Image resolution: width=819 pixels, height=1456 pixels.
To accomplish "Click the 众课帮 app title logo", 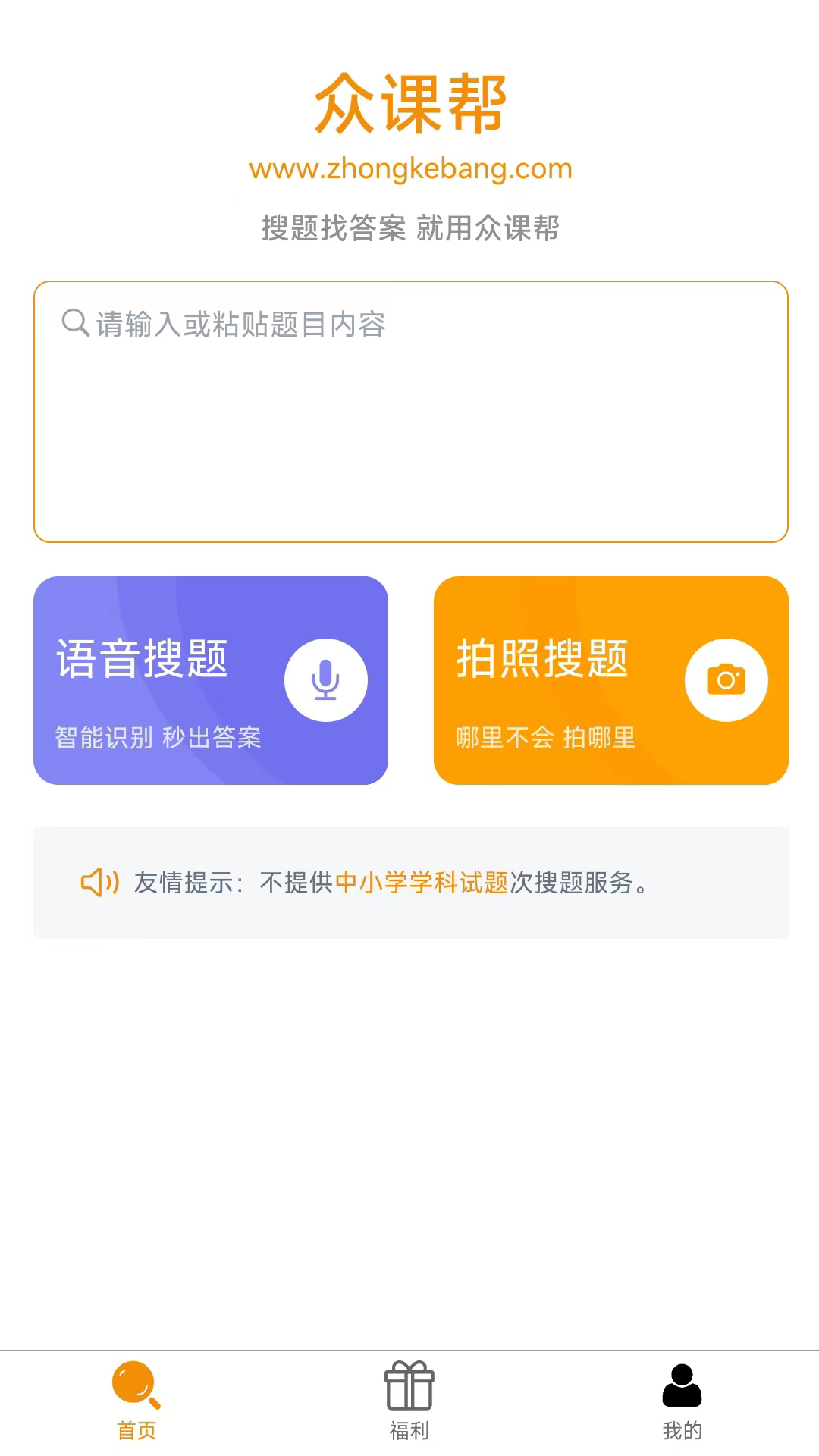I will point(409,102).
